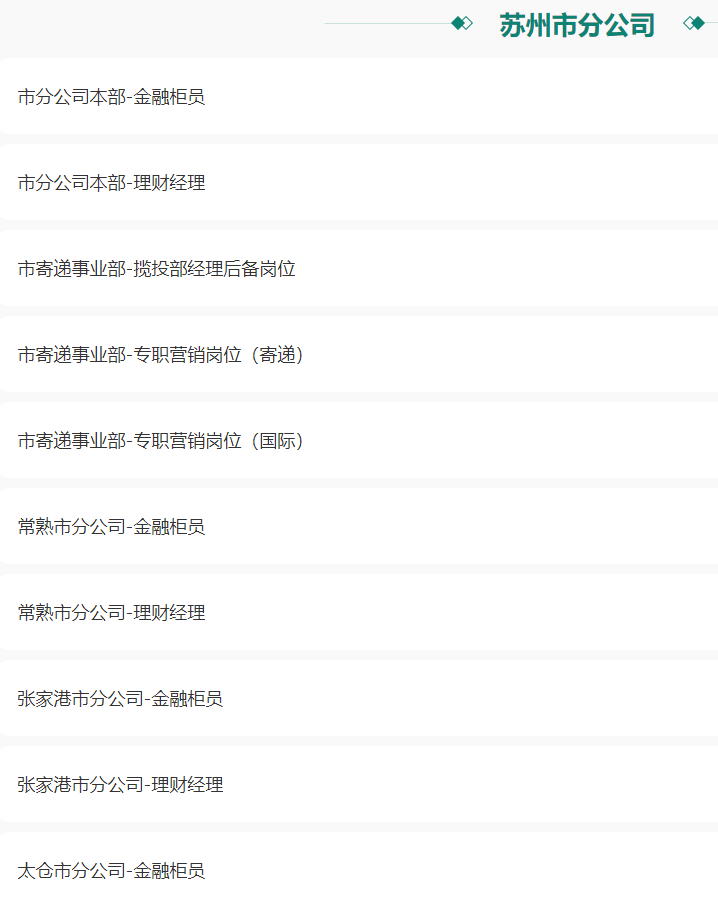Open 市分公司本部-金融柜员 position
The width and height of the screenshot is (718, 902).
coord(112,97)
